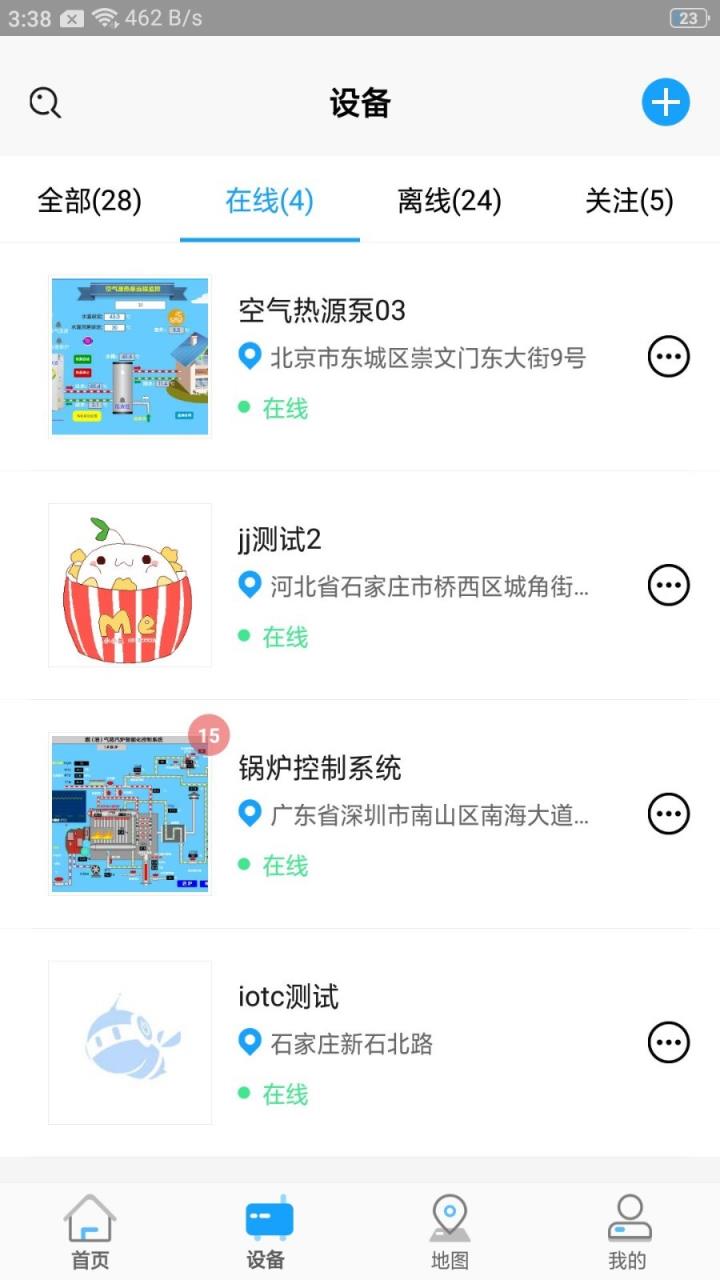
Task: Open search for devices
Action: click(x=44, y=103)
